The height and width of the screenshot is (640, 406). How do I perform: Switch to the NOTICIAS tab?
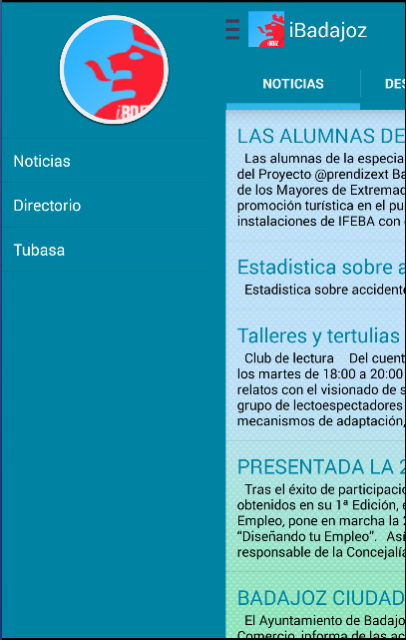coord(293,84)
